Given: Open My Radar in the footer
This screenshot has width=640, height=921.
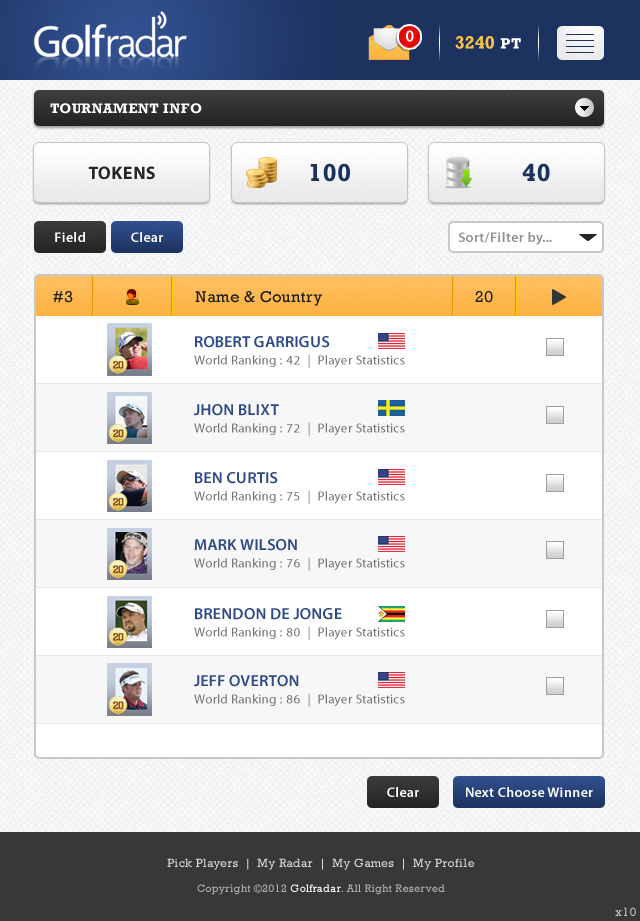Looking at the screenshot, I should 284,863.
